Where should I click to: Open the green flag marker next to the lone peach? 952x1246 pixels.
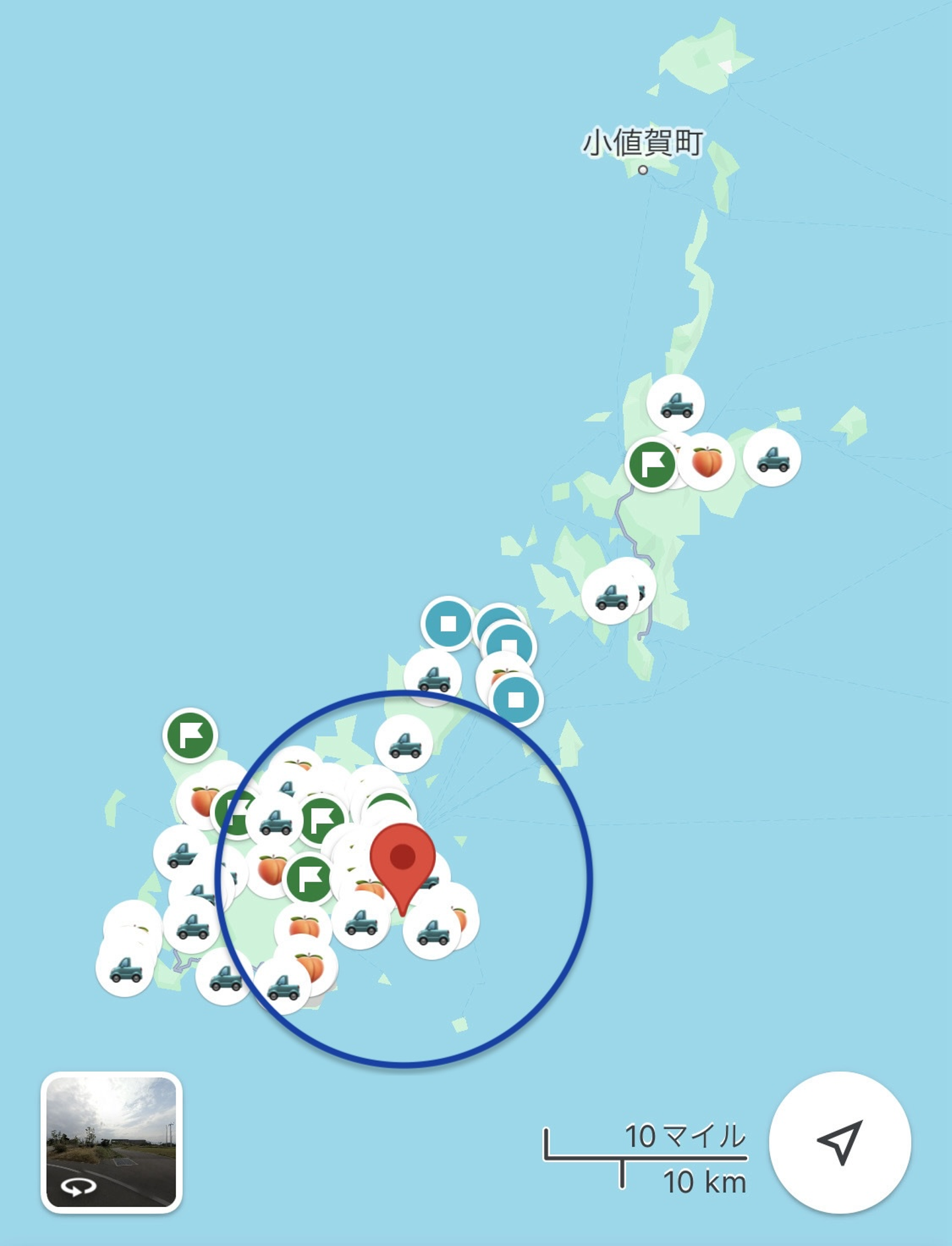tap(652, 464)
